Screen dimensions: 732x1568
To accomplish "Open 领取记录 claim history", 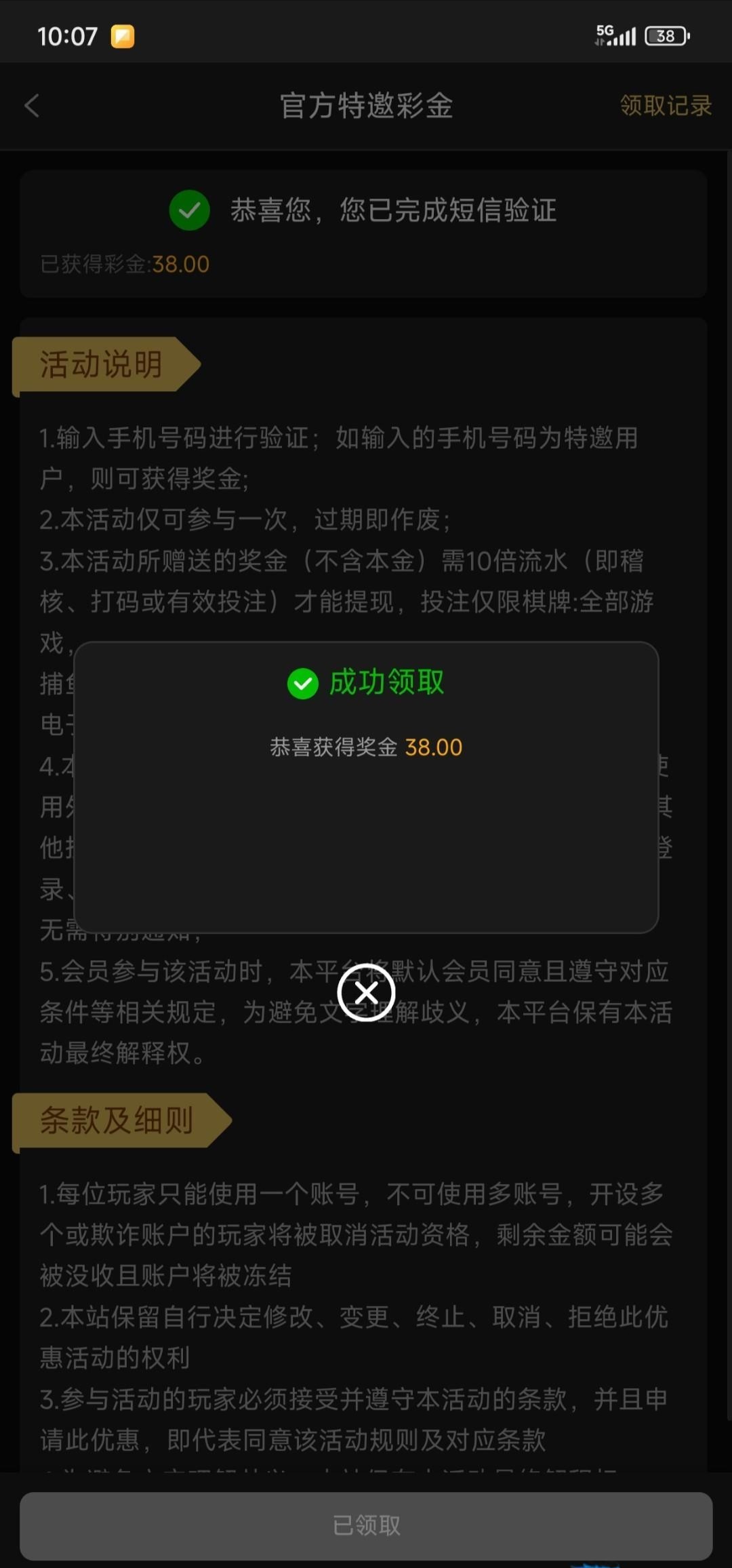I will (x=665, y=106).
